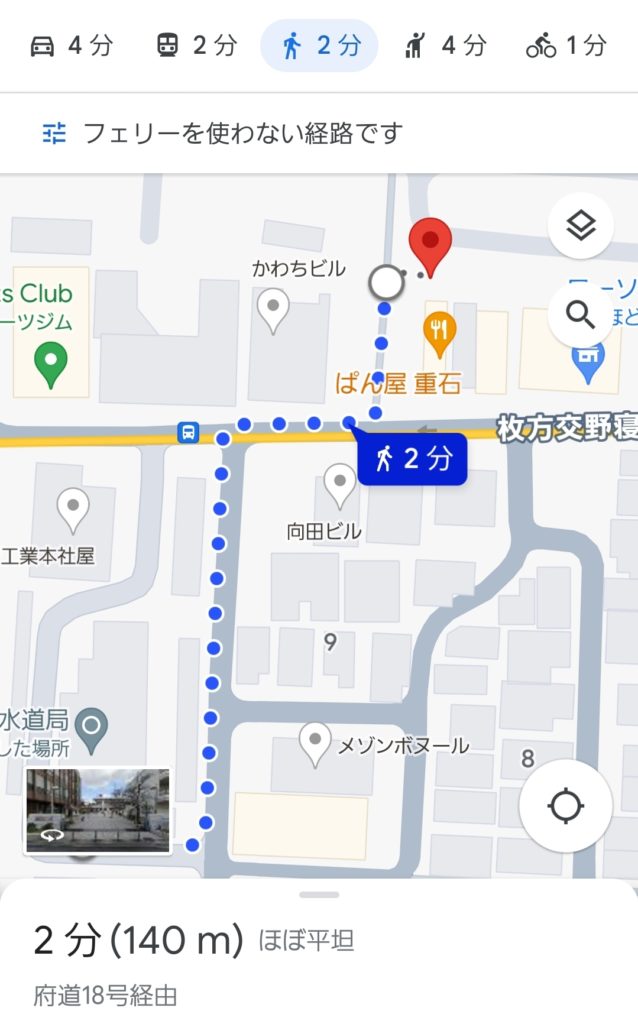638x1024 pixels.
Task: Search along the route
Action: click(581, 315)
